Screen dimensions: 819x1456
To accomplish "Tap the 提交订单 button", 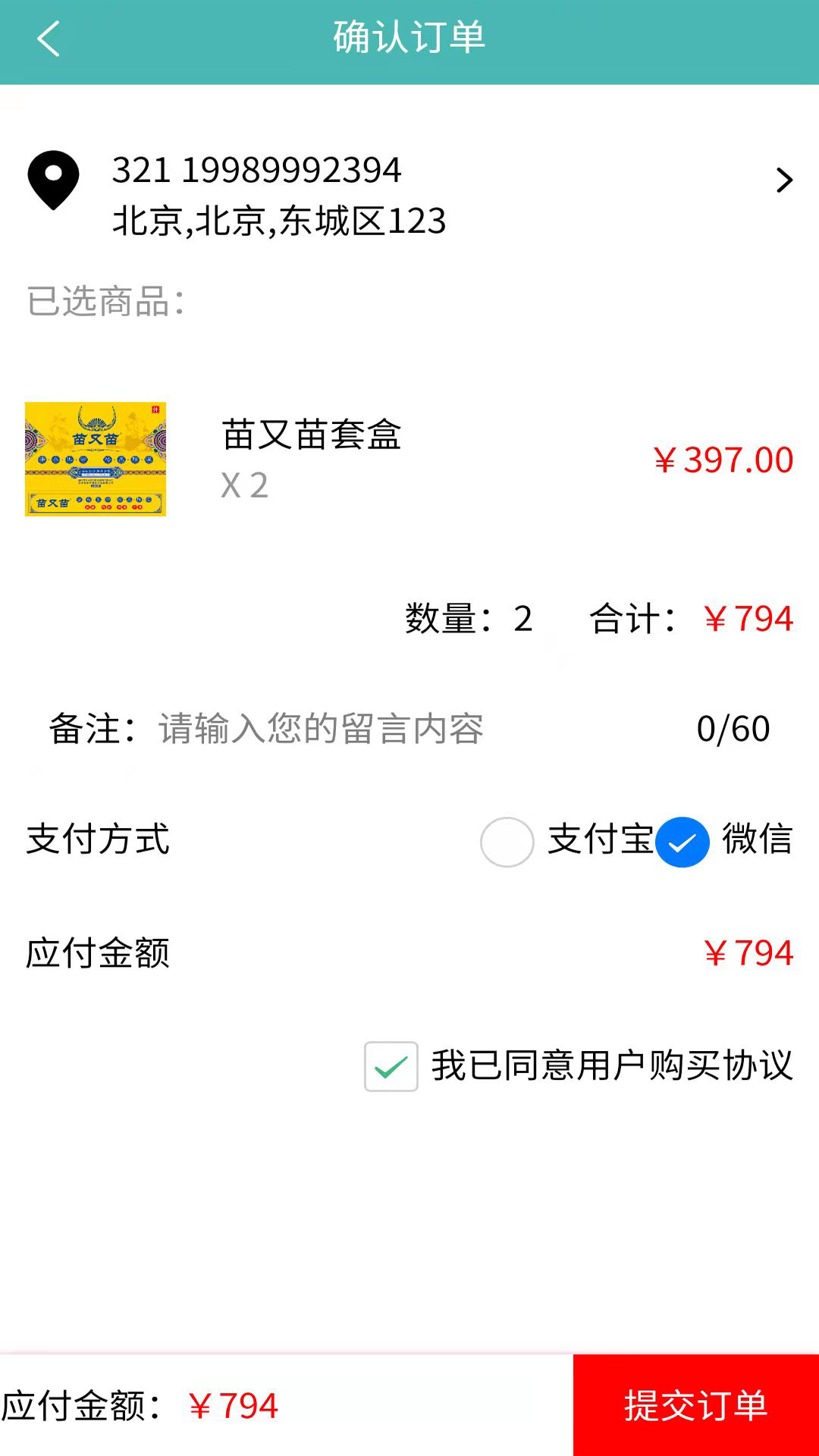I will pos(696,1405).
